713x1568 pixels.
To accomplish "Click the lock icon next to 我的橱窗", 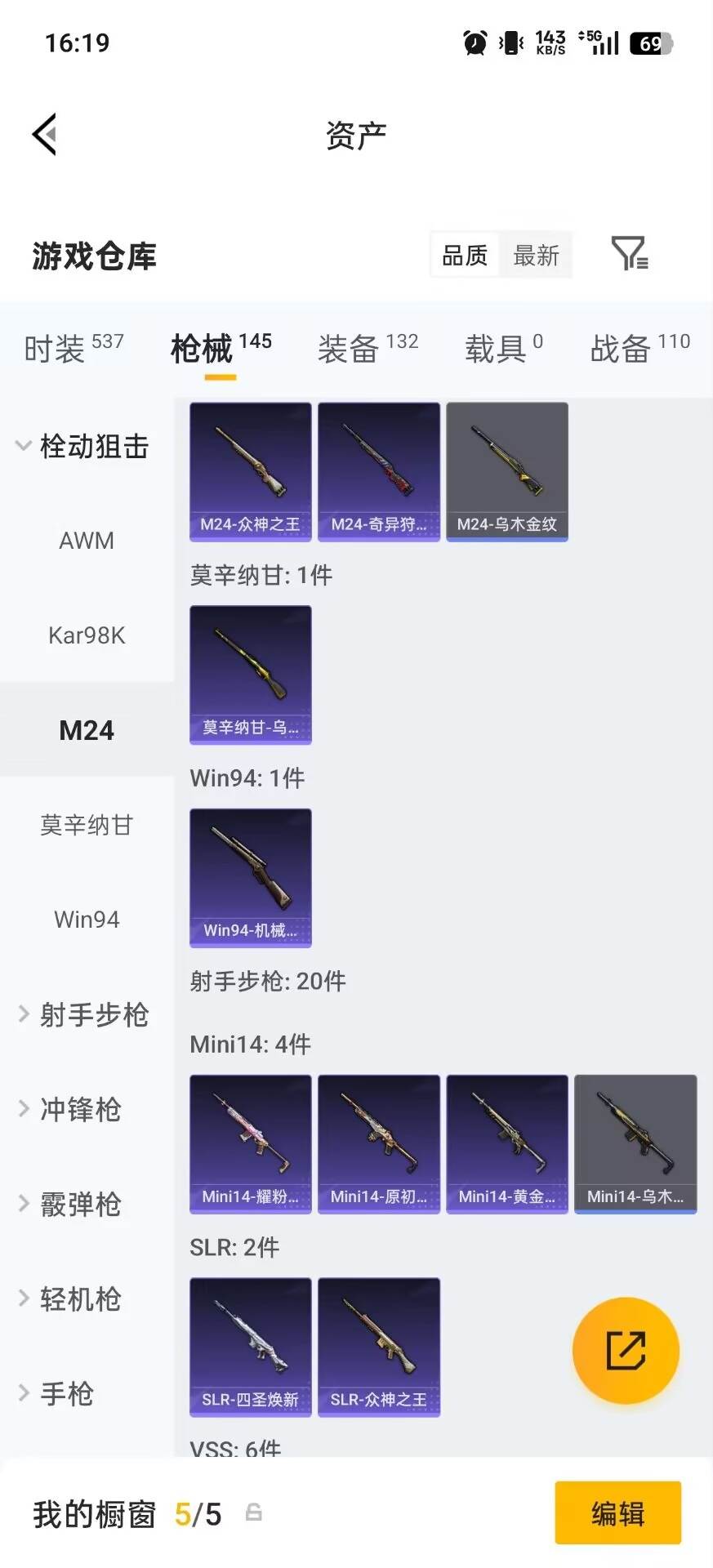I will coord(253,1513).
